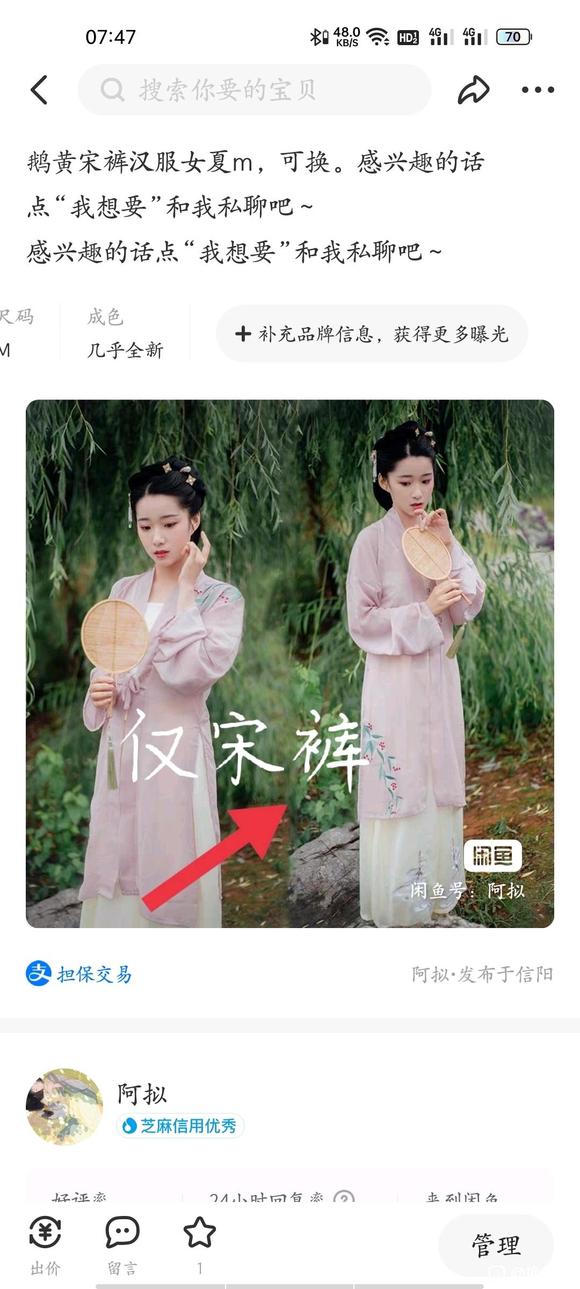Go back using the top-left arrow
The width and height of the screenshot is (580, 1289).
[39, 90]
